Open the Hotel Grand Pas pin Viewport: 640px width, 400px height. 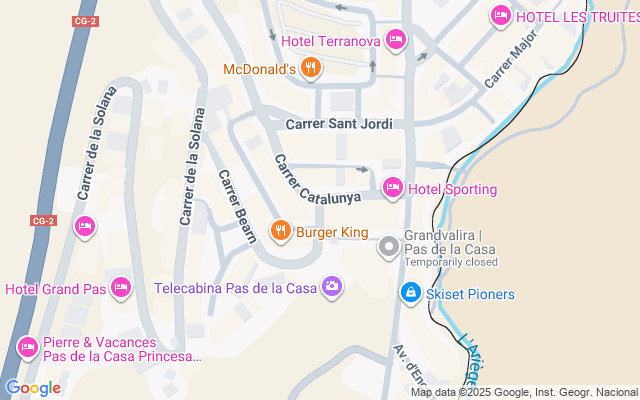point(121,289)
